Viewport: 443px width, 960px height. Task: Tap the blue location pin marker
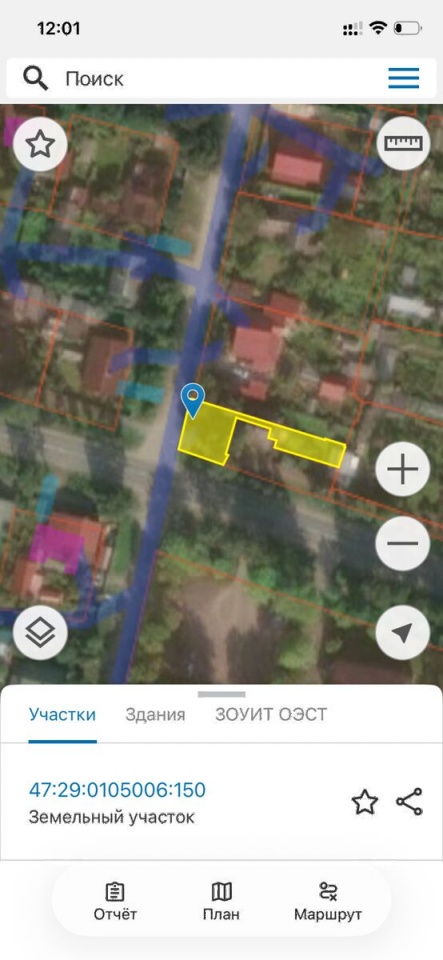tap(193, 400)
